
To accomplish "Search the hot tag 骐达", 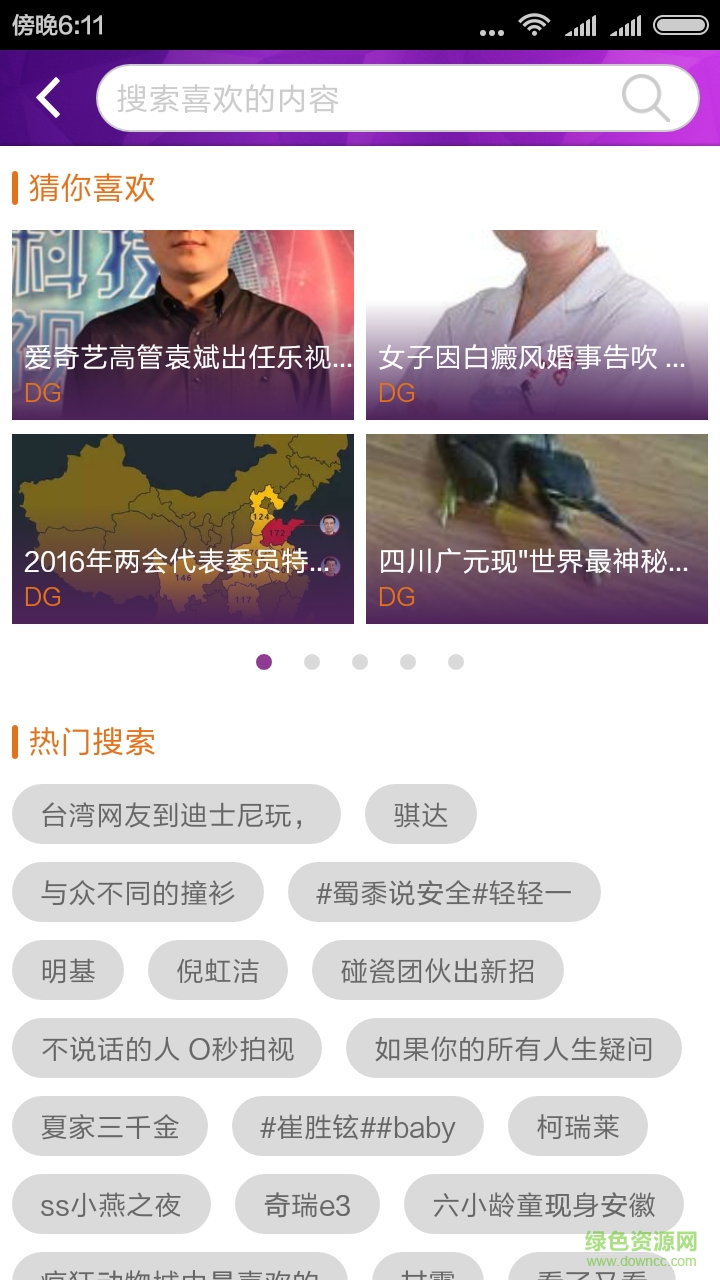I will [x=421, y=814].
